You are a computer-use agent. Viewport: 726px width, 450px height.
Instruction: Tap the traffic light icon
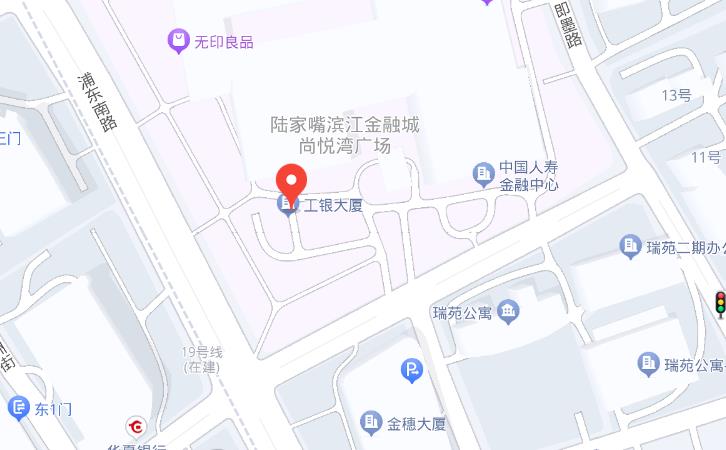719,304
